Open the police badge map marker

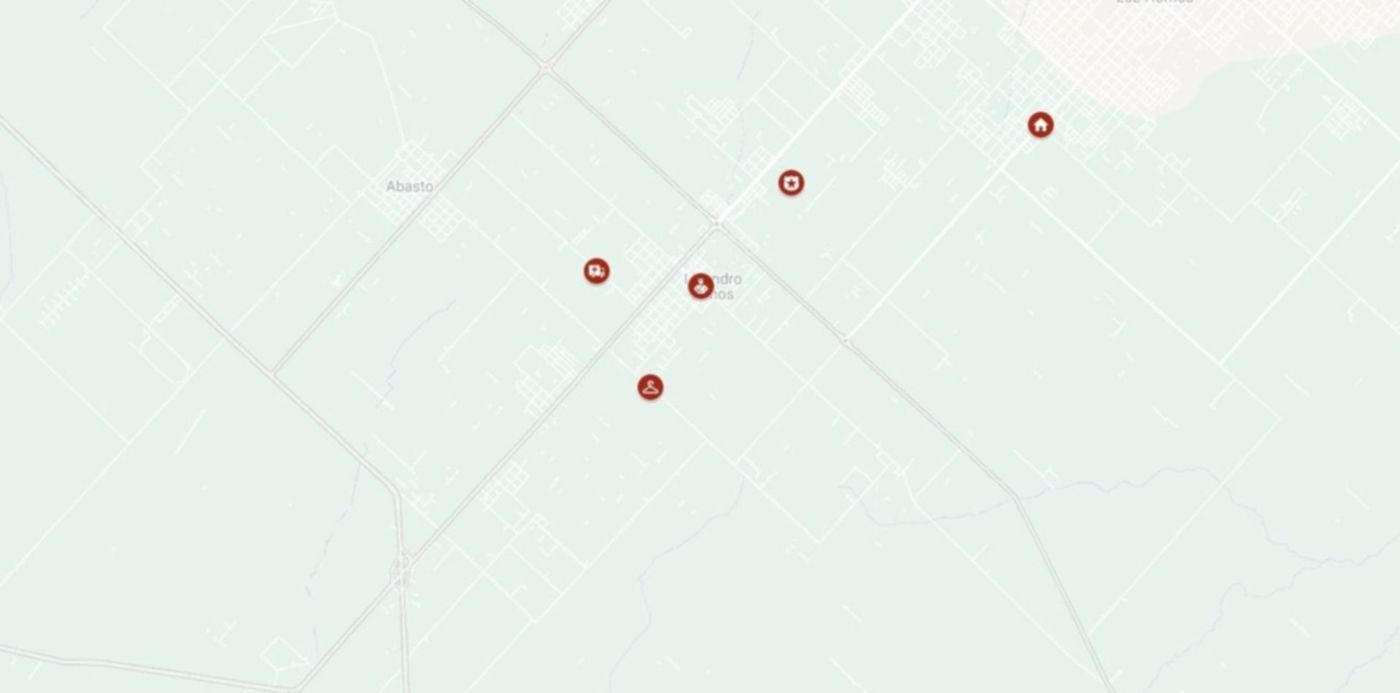791,183
